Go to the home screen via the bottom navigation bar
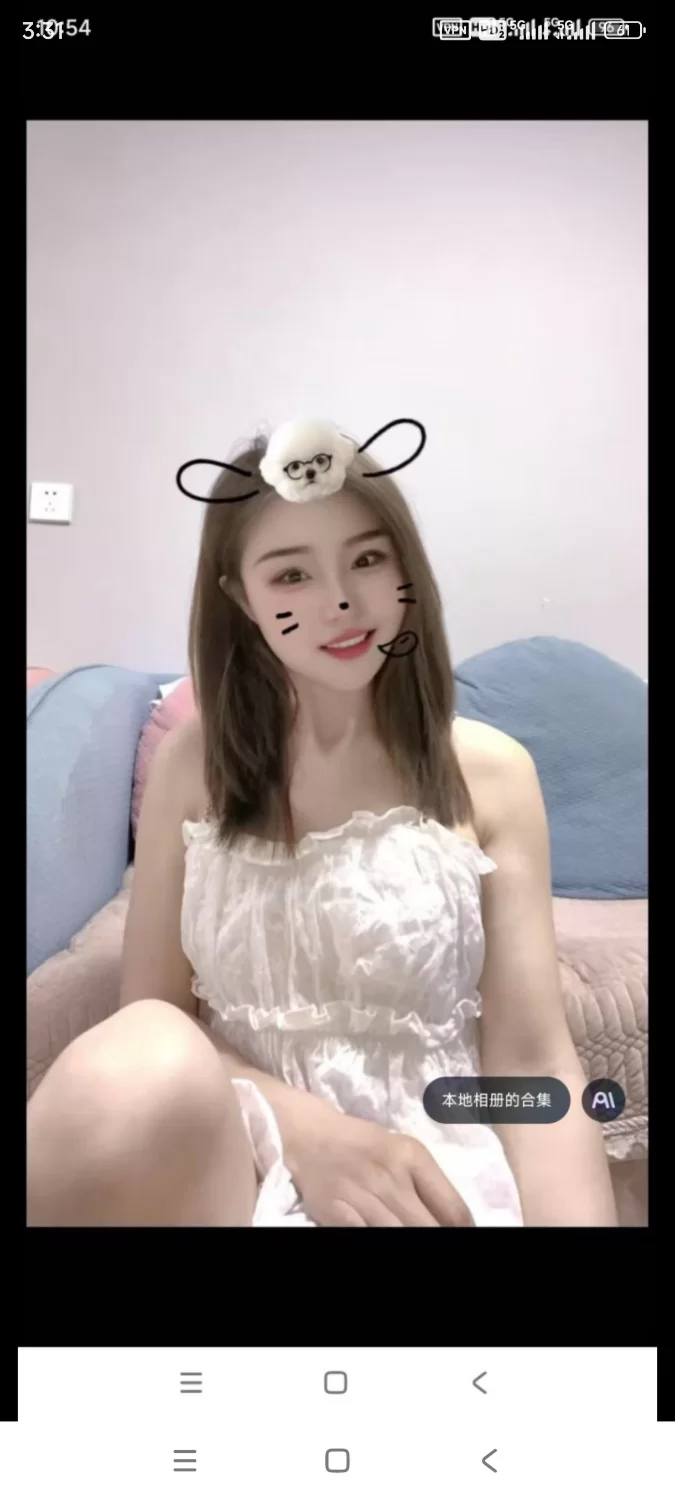 point(337,1461)
